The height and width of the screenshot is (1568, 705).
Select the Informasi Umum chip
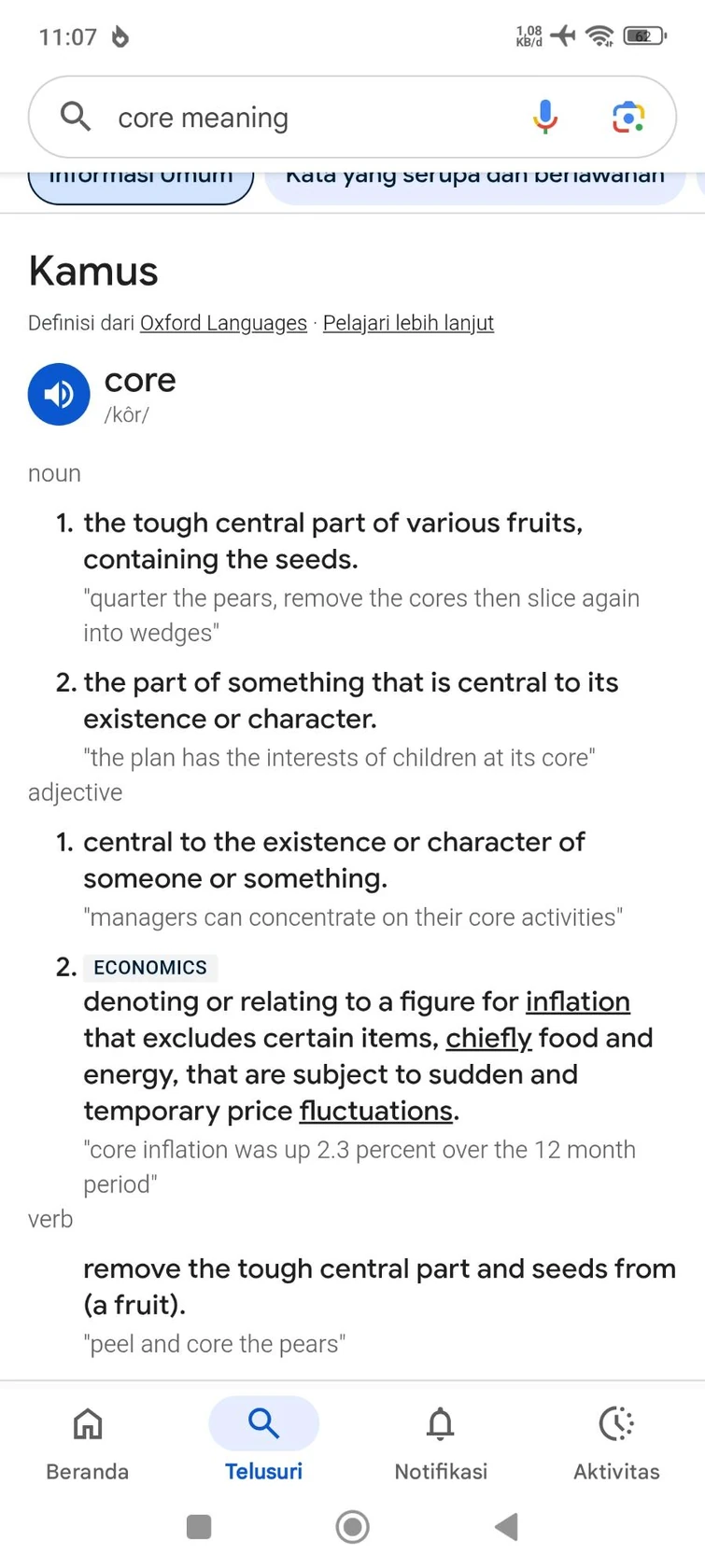click(x=141, y=185)
